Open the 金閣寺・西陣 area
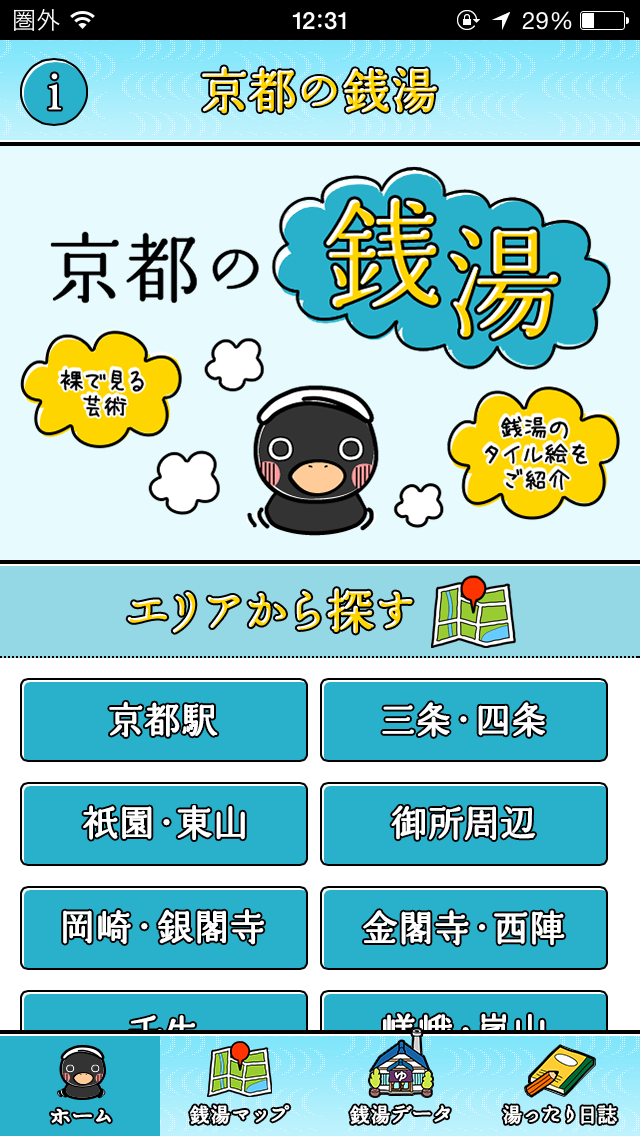 point(464,928)
